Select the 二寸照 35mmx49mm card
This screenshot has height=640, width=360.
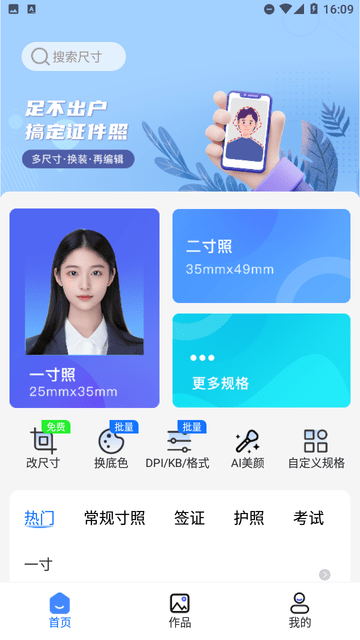(x=261, y=256)
